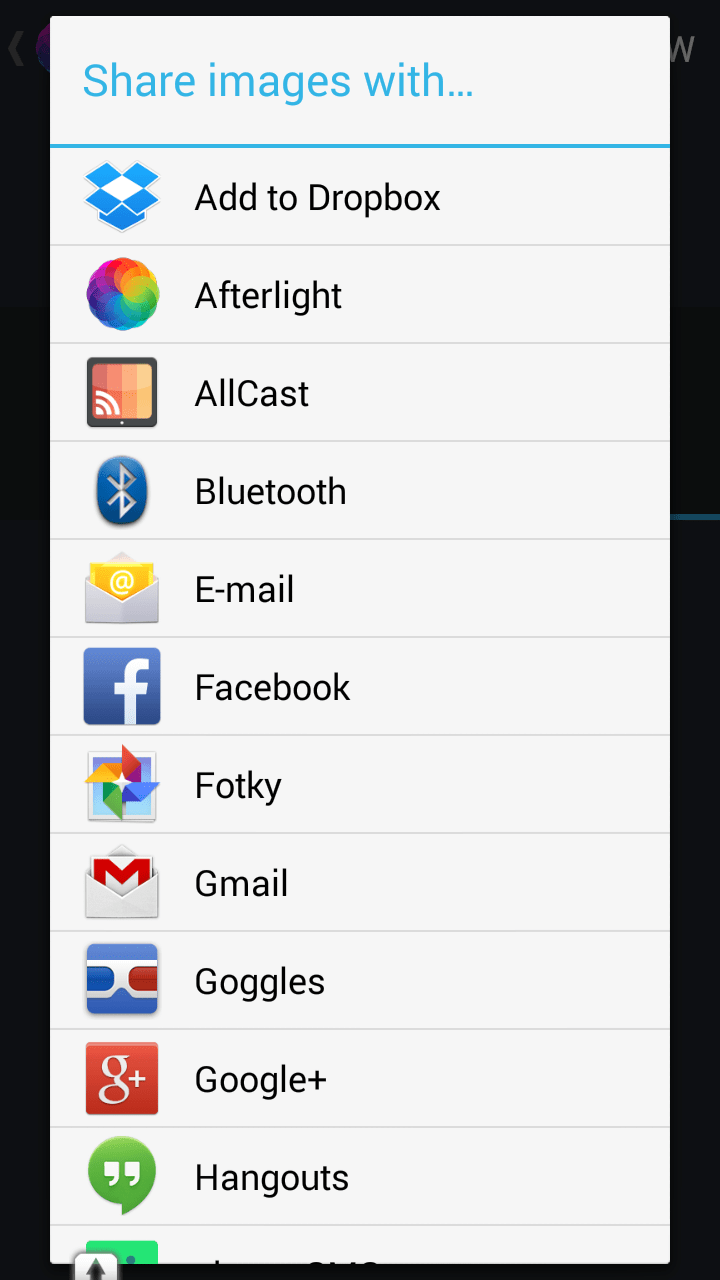
Task: Share images through Gmail
Action: coord(360,883)
